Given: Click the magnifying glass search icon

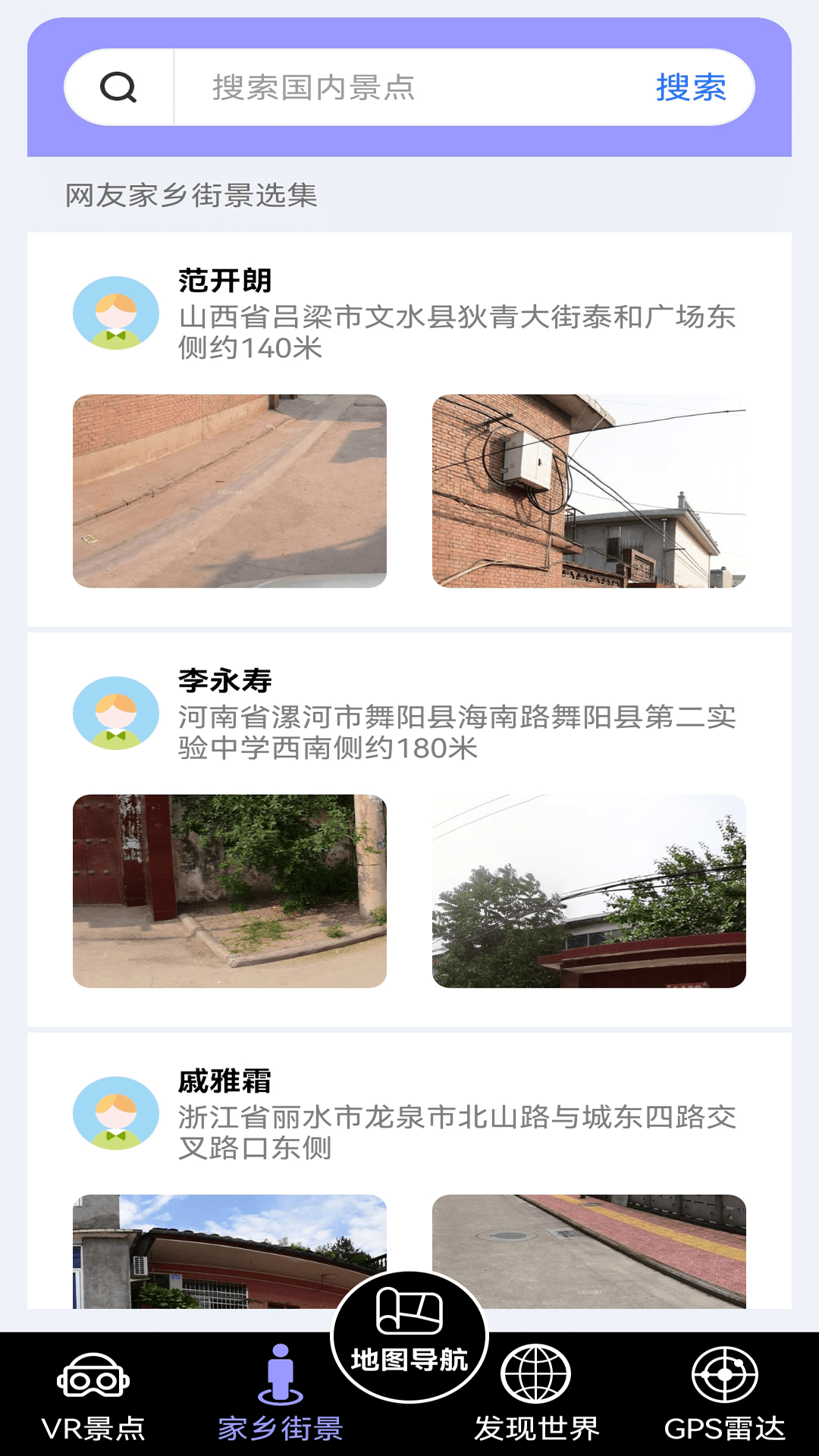Looking at the screenshot, I should 118,89.
